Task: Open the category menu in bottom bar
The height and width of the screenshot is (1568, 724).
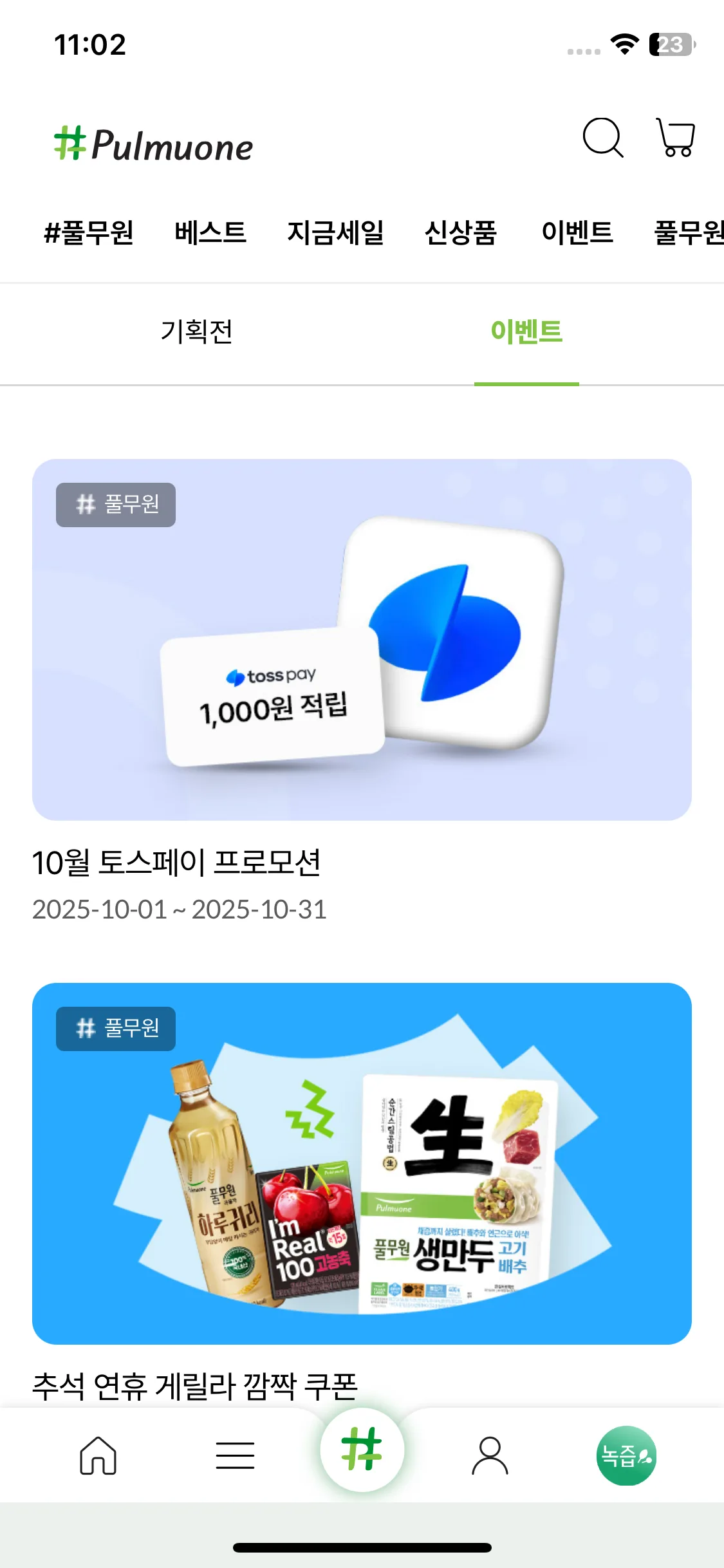Action: coord(235,1455)
